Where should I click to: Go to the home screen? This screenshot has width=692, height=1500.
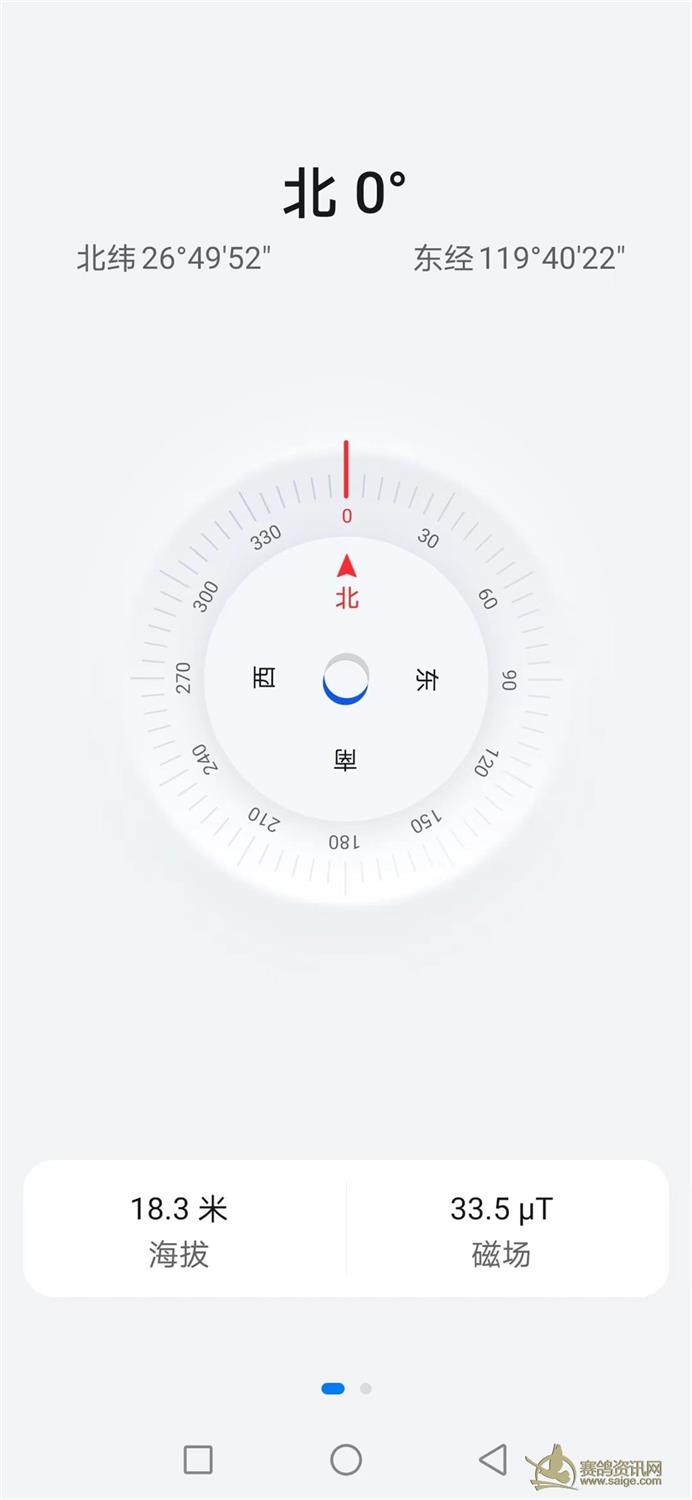point(346,1460)
